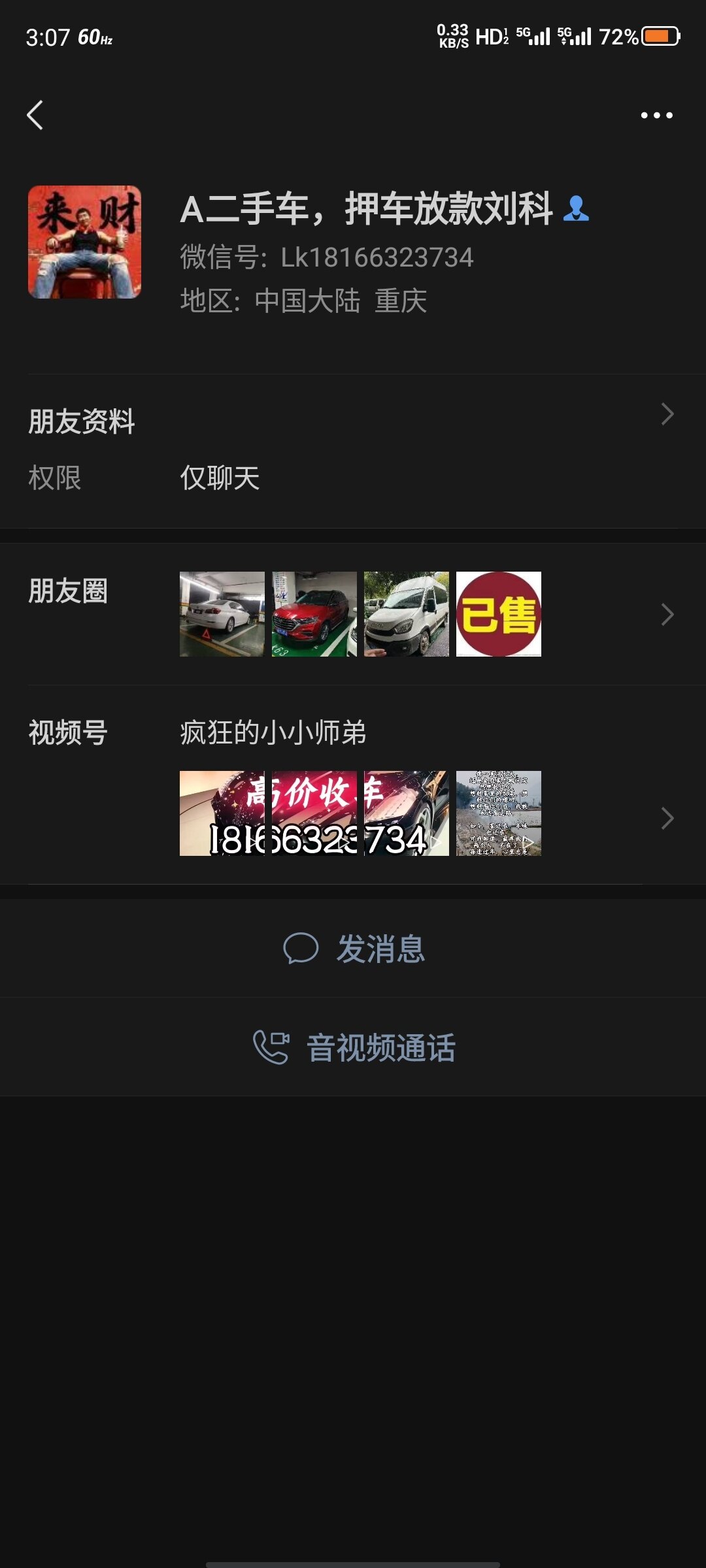Viewport: 706px width, 1568px height.
Task: Open the three-dot overflow menu
Action: click(656, 116)
